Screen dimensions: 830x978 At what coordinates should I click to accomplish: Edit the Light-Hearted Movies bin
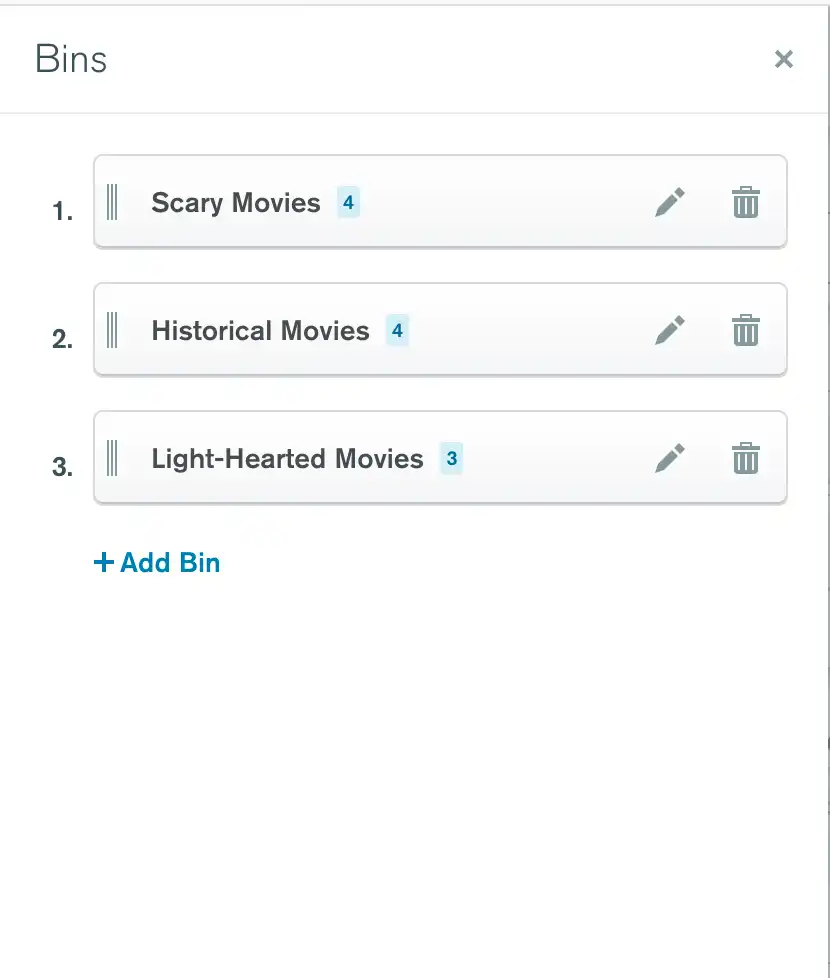coord(670,459)
